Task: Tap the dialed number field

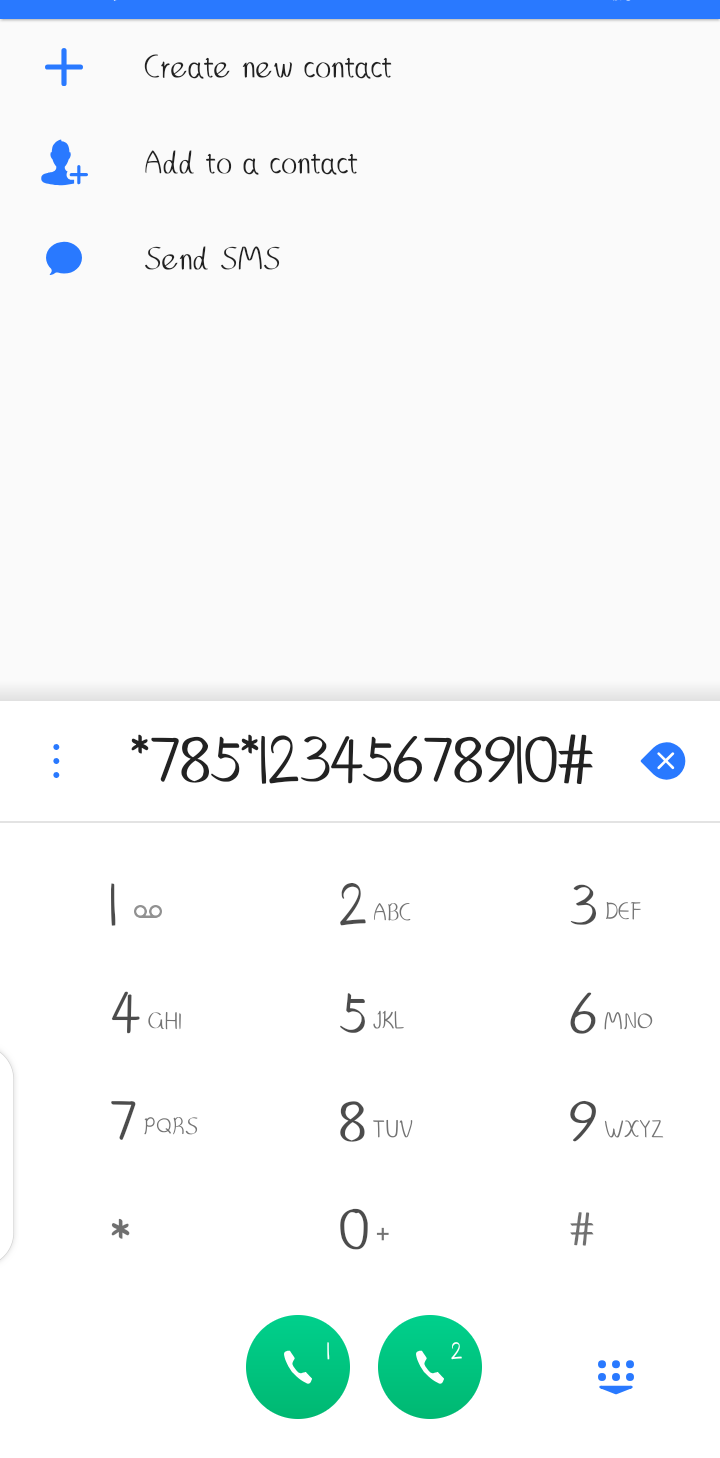Action: [361, 762]
